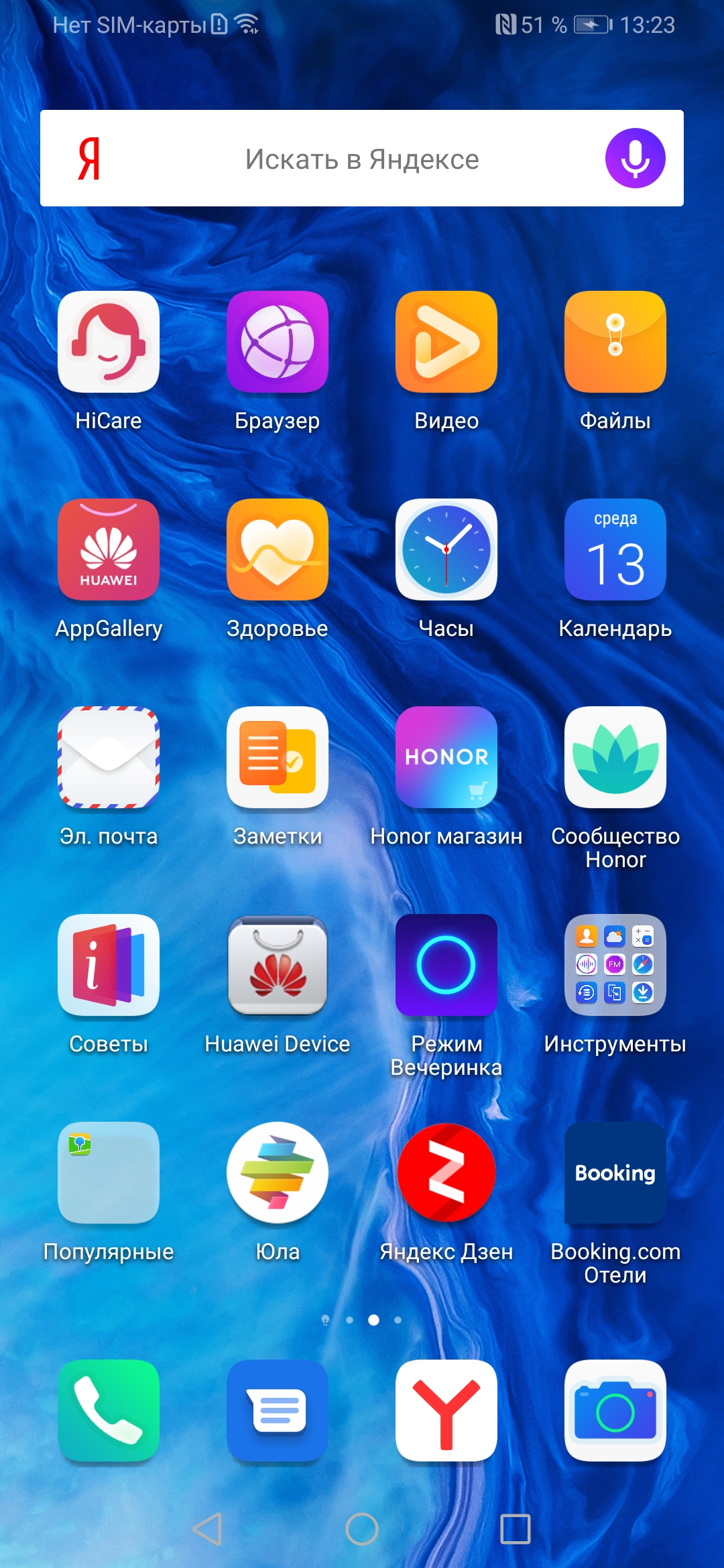The width and height of the screenshot is (724, 1568).
Task: Open Booking.com Отели app
Action: coord(615,1173)
